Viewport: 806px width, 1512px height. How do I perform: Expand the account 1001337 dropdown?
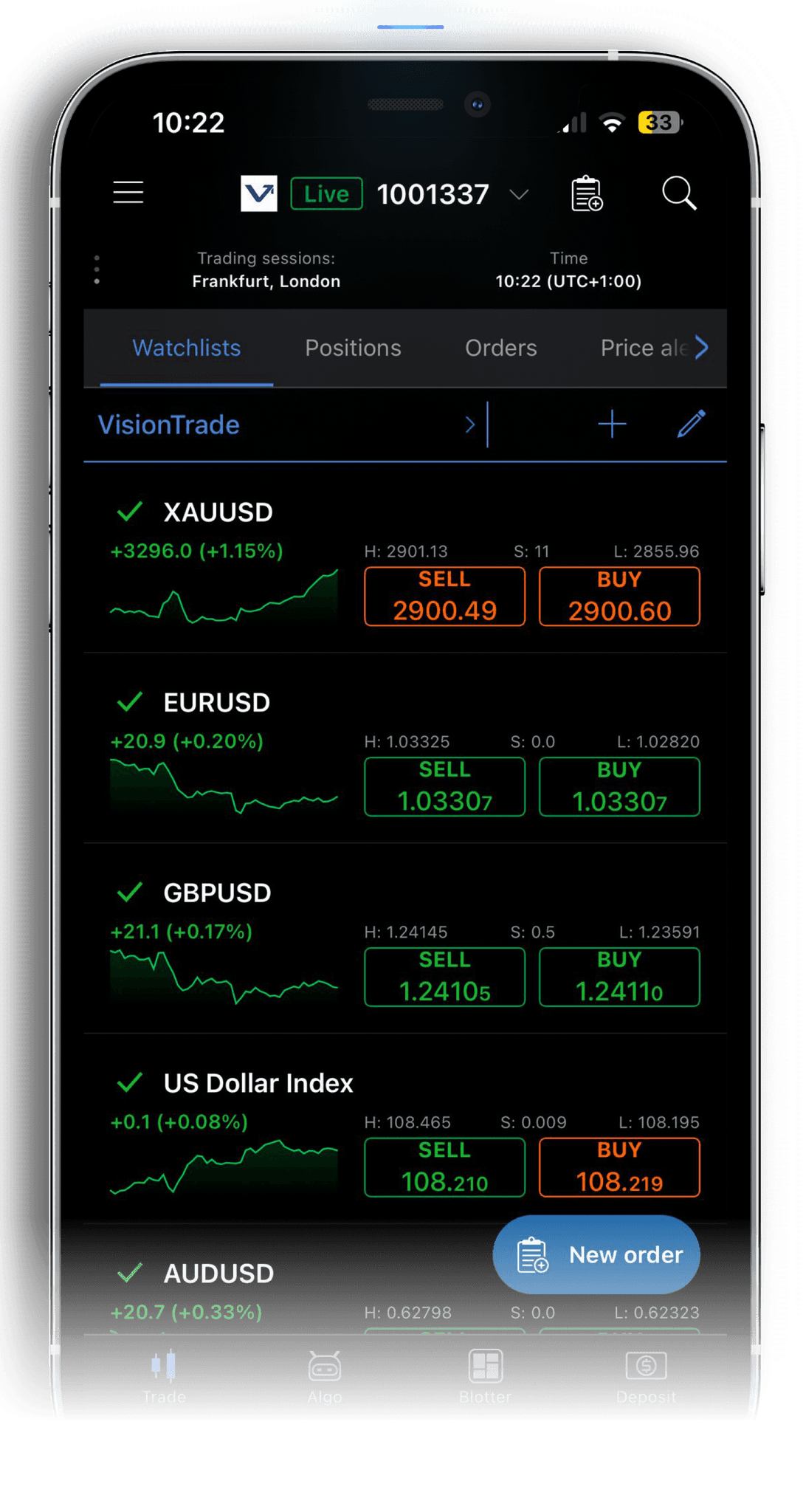coord(517,195)
